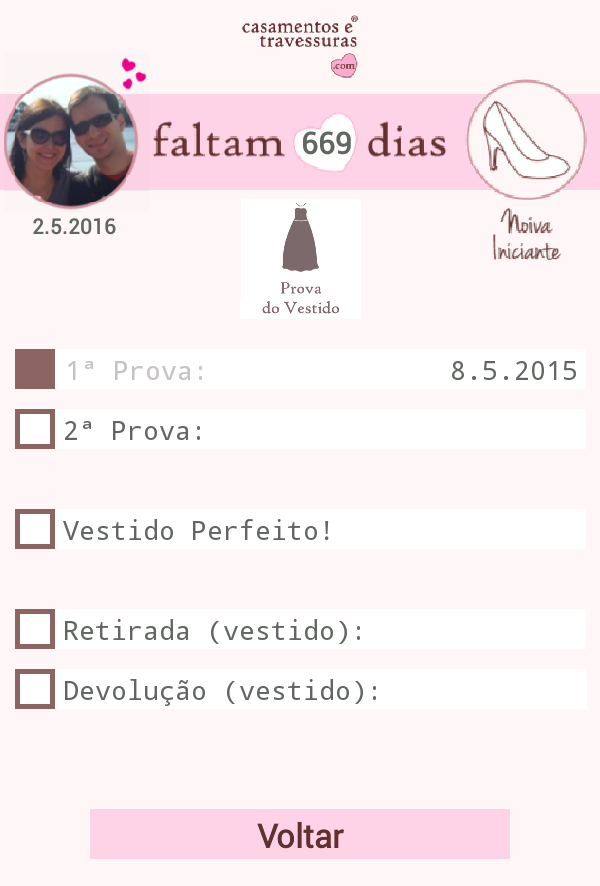
Task: Check the 2ª Prova checkbox
Action: point(35,429)
